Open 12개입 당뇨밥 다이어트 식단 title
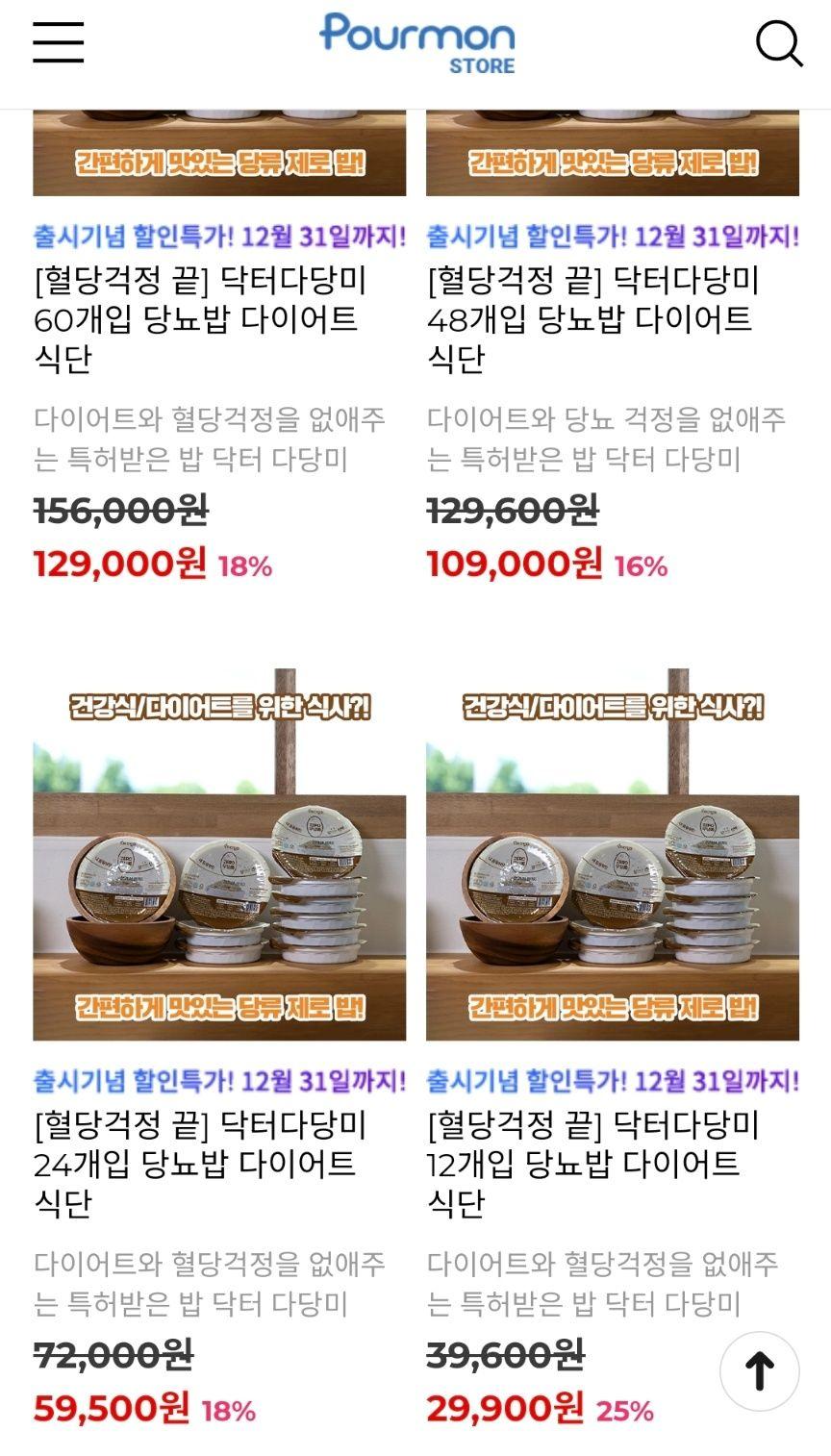831x1456 pixels. [593, 1164]
